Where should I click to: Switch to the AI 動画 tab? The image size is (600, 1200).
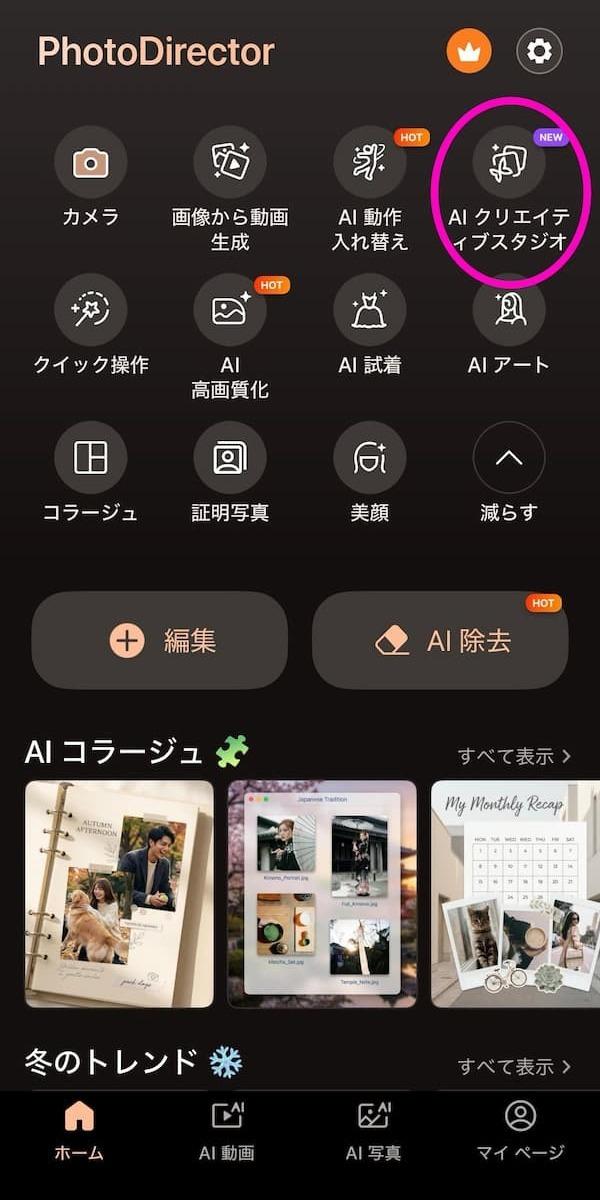tap(227, 1131)
